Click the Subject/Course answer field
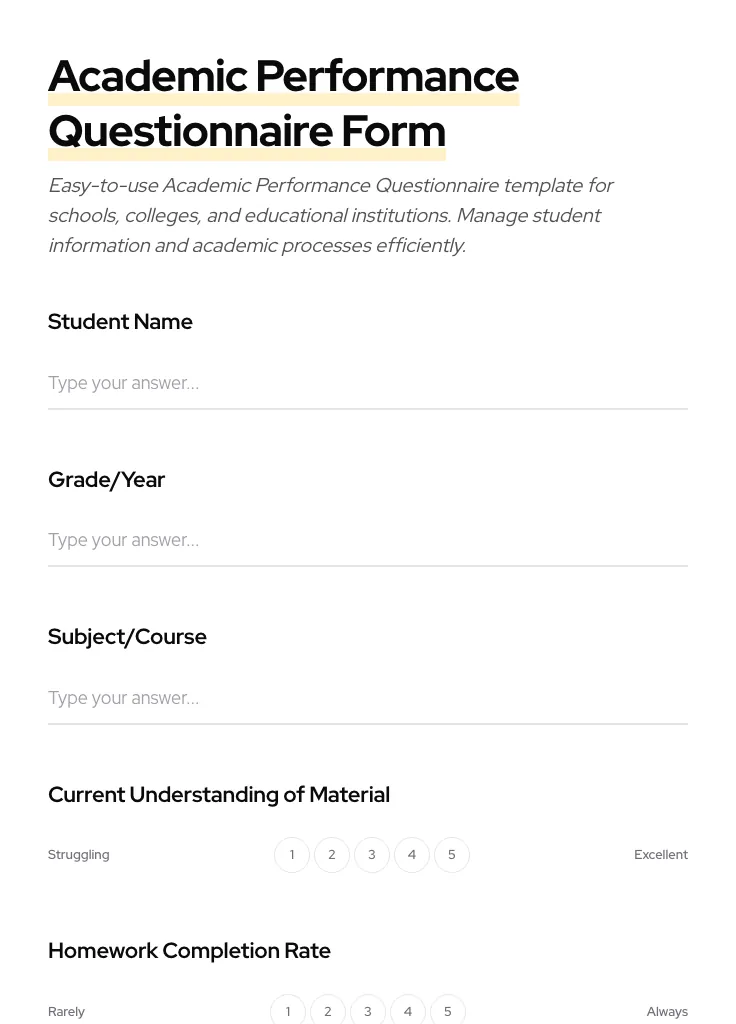 point(368,698)
